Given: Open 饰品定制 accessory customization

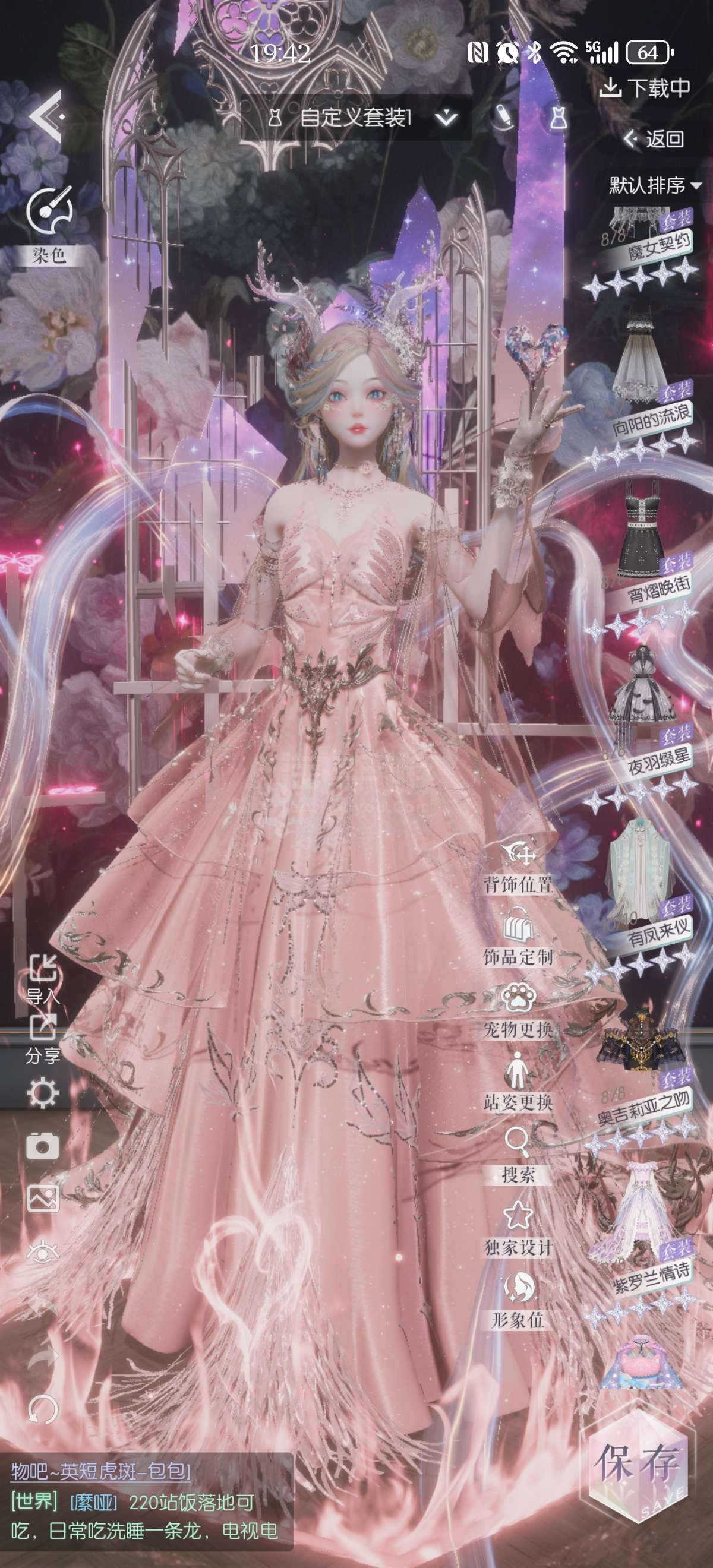Looking at the screenshot, I should pyautogui.click(x=518, y=937).
